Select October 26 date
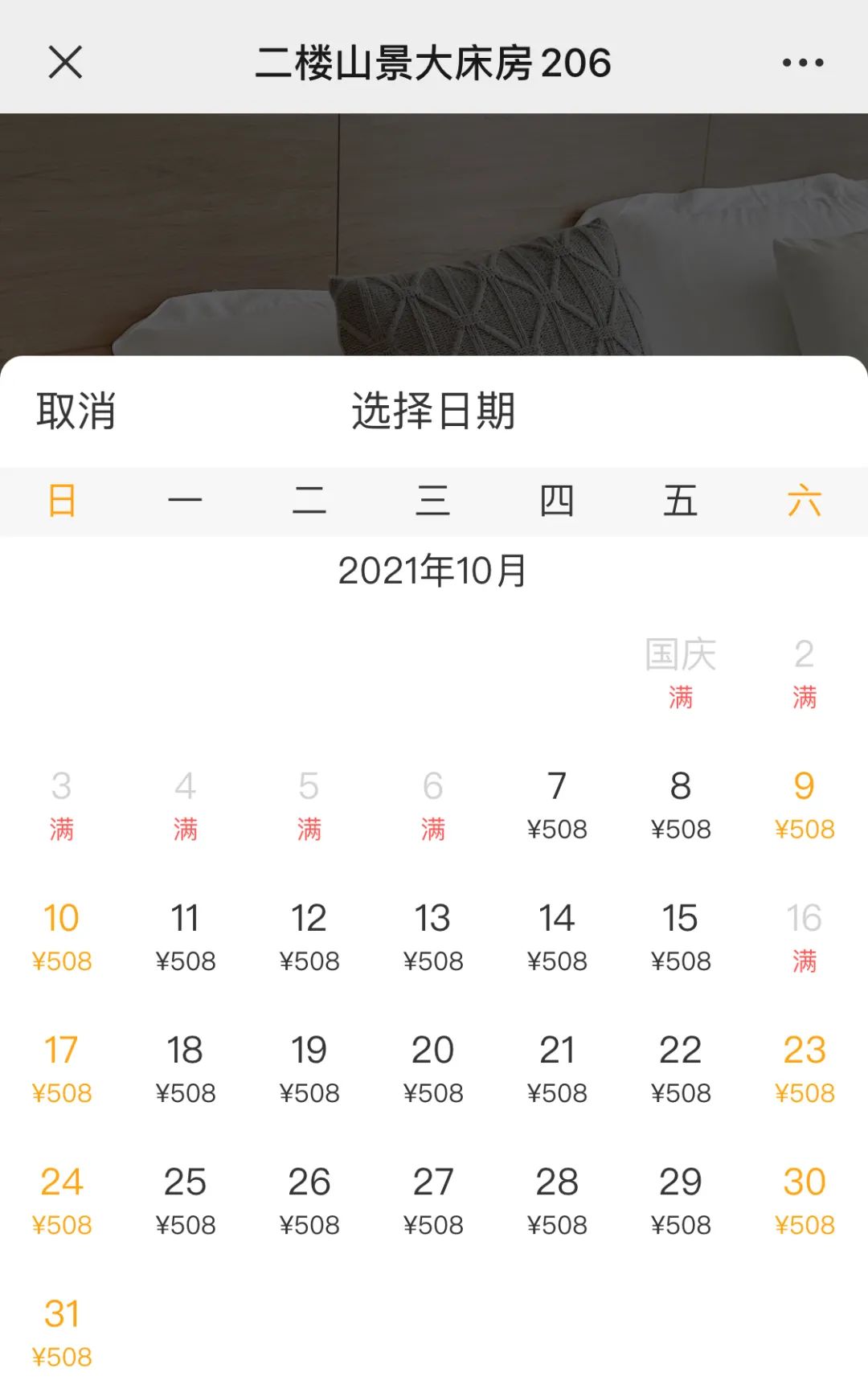This screenshot has height=1393, width=868. tap(309, 1200)
